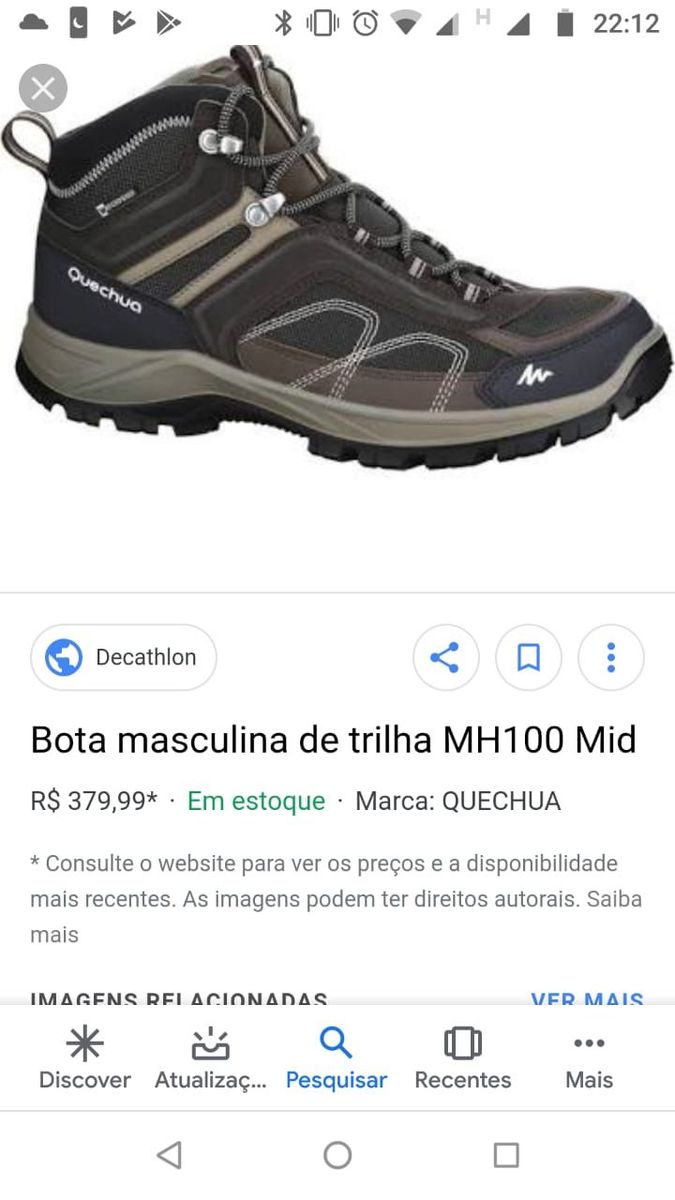Image resolution: width=675 pixels, height=1200 pixels.
Task: Return to the home screen
Action: point(338,1156)
